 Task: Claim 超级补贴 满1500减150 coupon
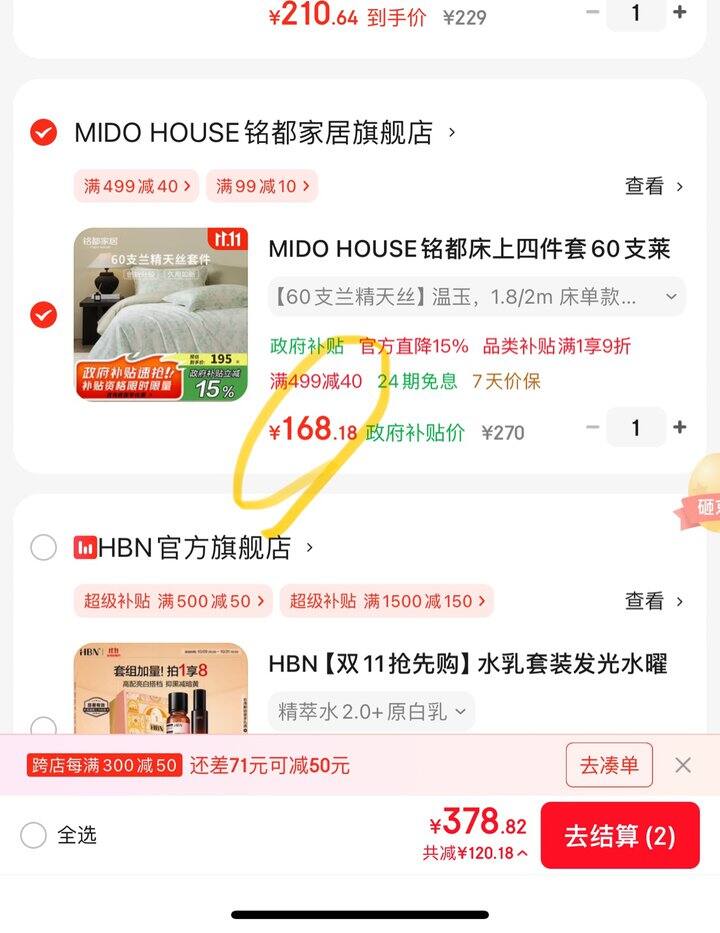coord(386,601)
